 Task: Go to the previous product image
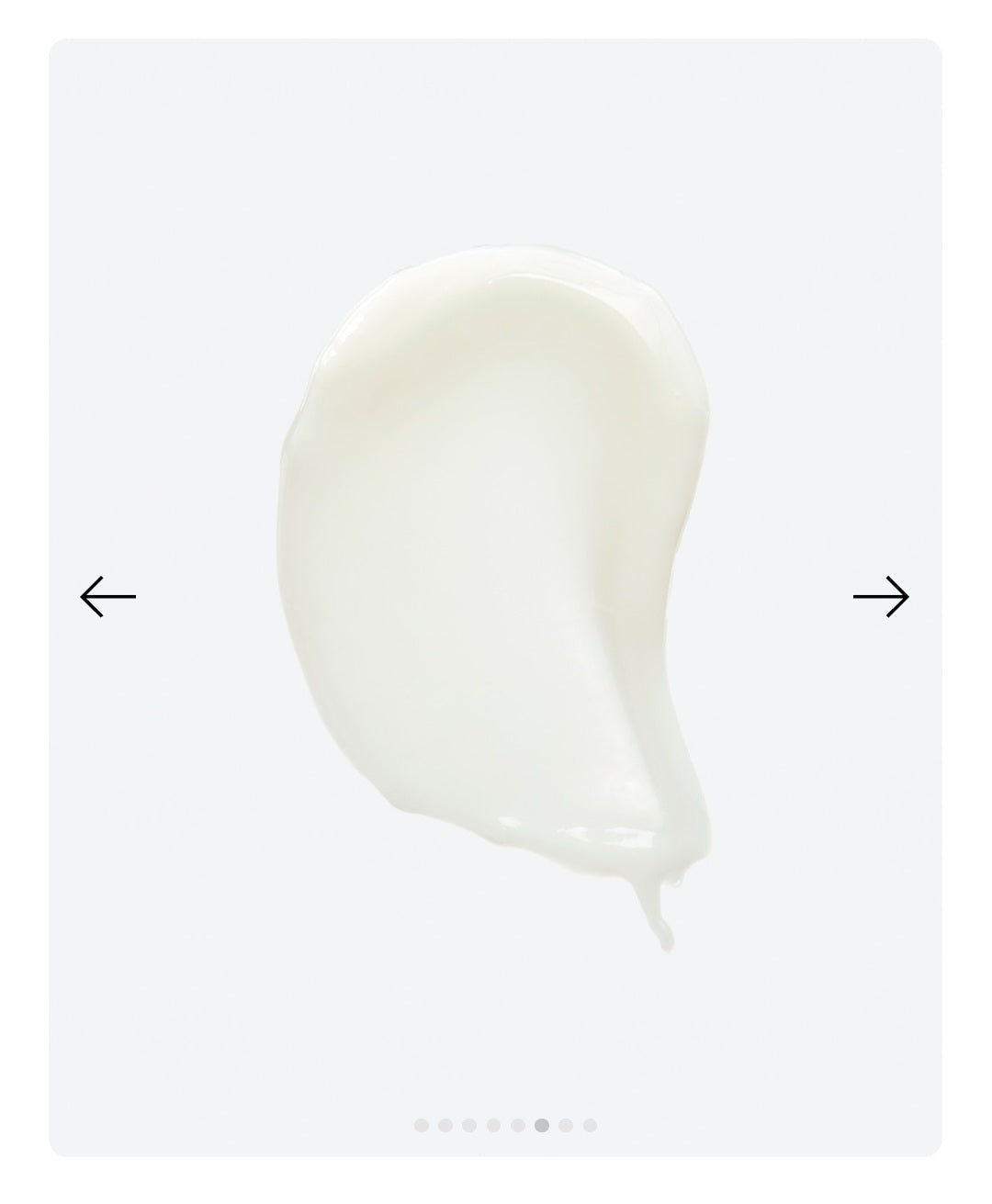pos(107,597)
